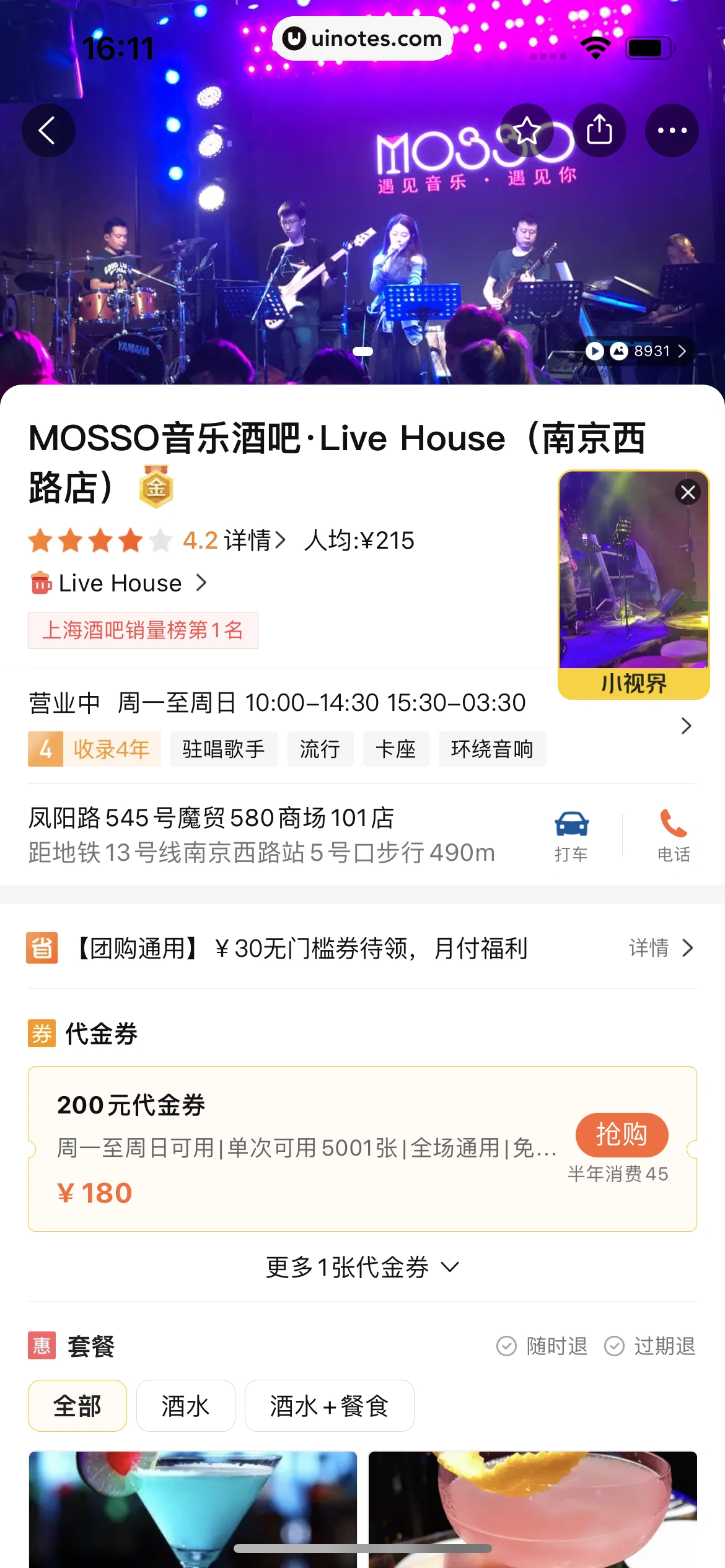View 上海酒吧销量榜第1名 ranking
This screenshot has height=1568, width=725.
[143, 630]
